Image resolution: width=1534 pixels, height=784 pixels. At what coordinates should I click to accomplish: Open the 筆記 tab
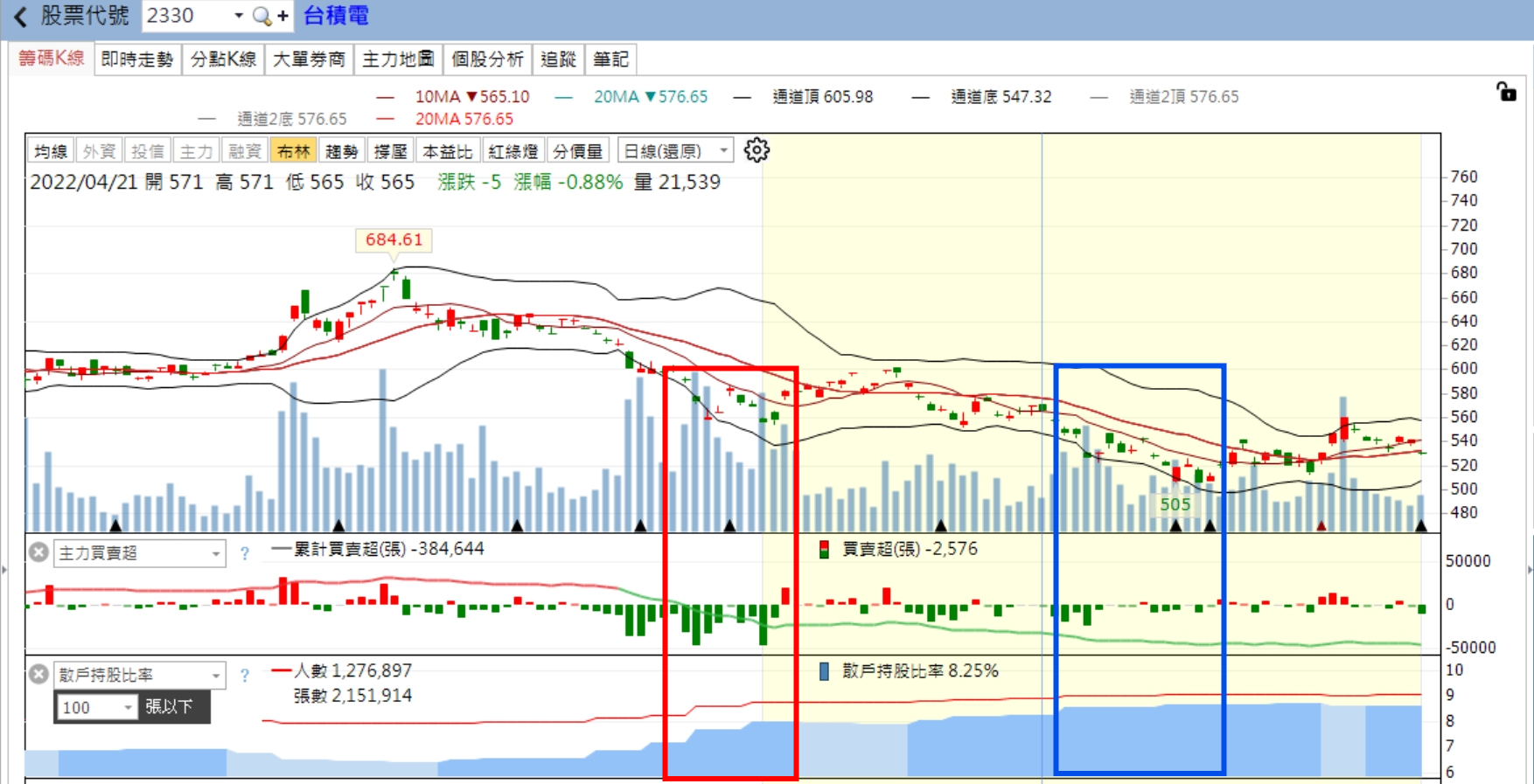pyautogui.click(x=610, y=59)
